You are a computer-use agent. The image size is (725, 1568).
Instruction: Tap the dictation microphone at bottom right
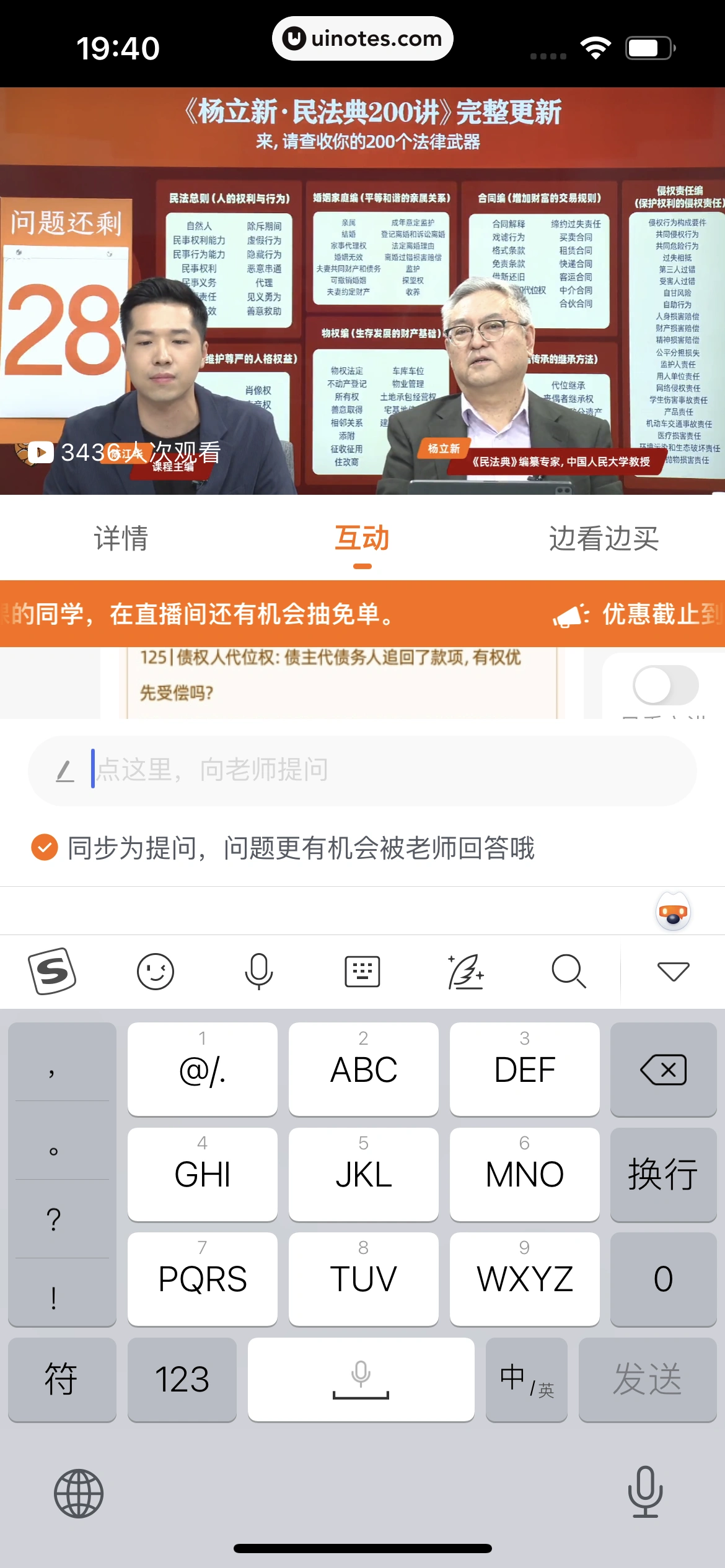pyautogui.click(x=644, y=1493)
